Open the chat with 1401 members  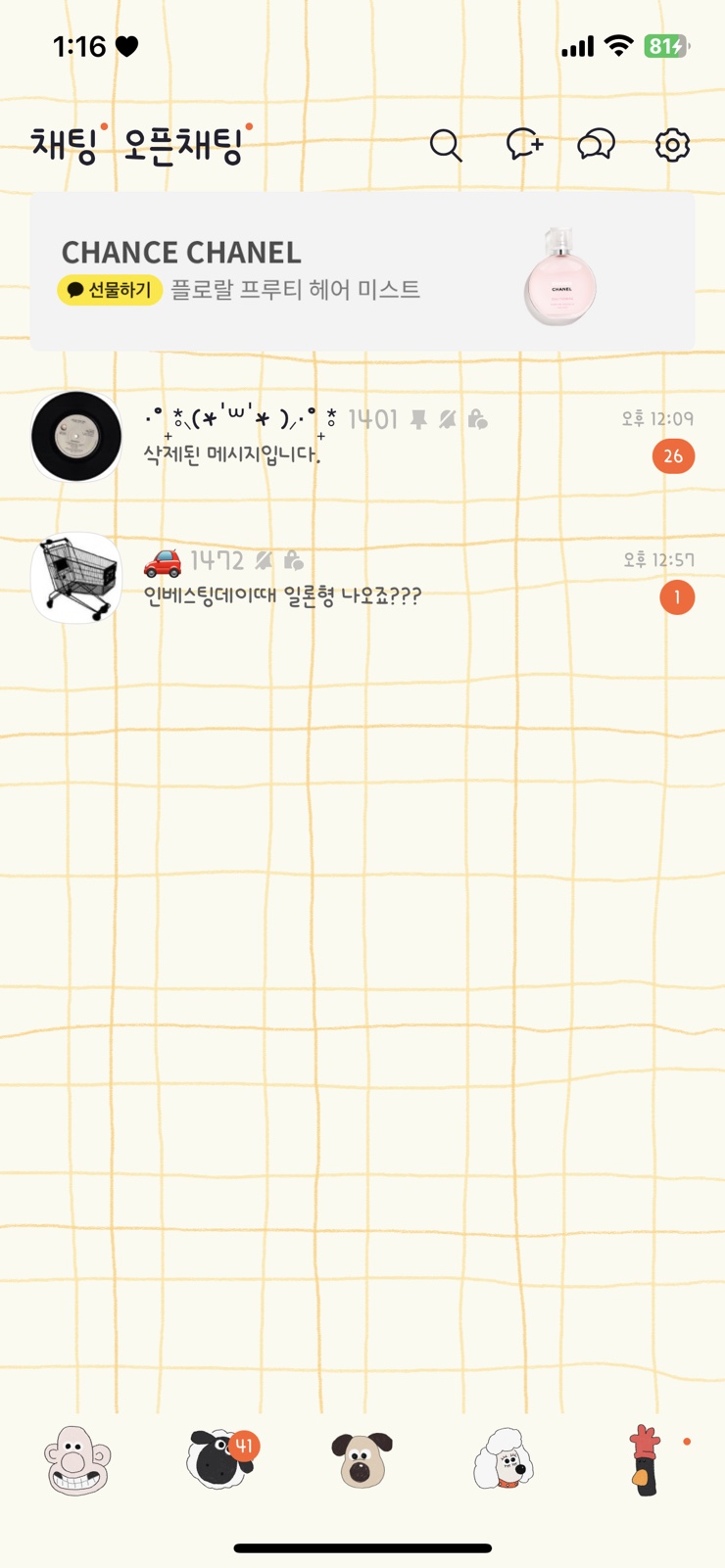tap(362, 437)
